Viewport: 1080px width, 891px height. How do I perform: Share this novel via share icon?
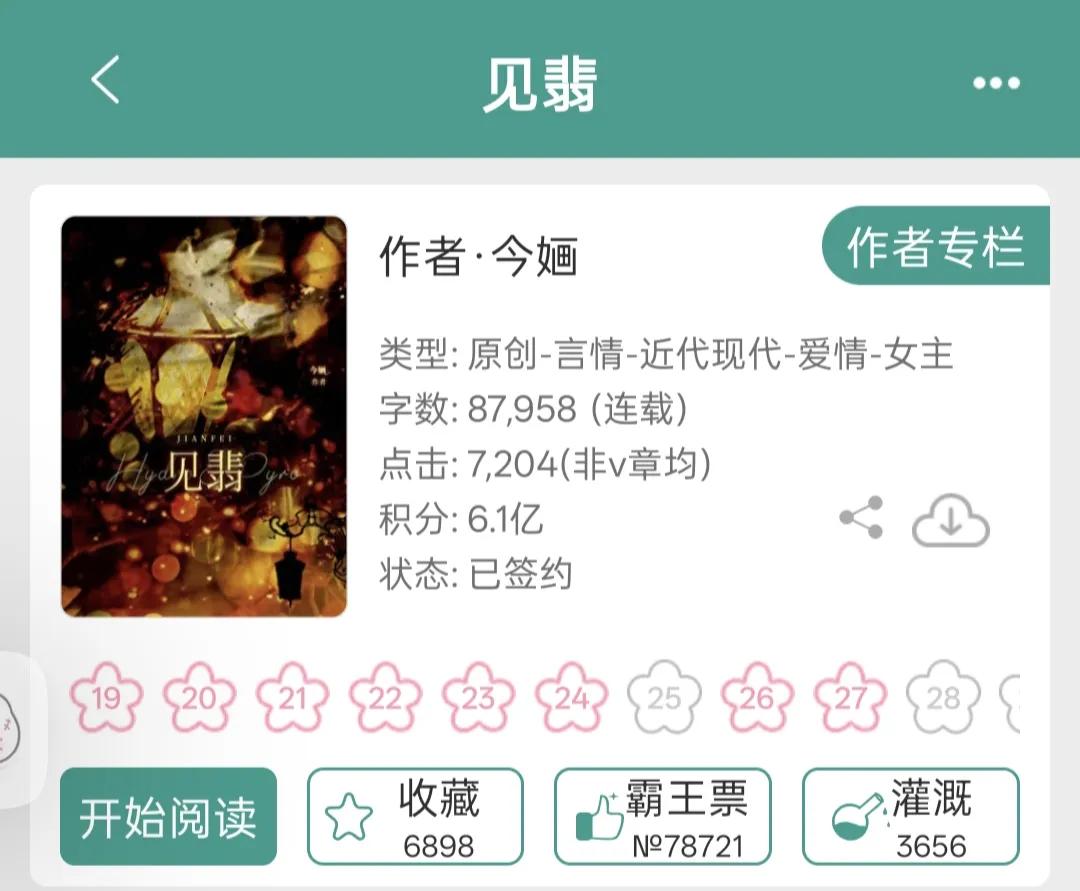861,518
